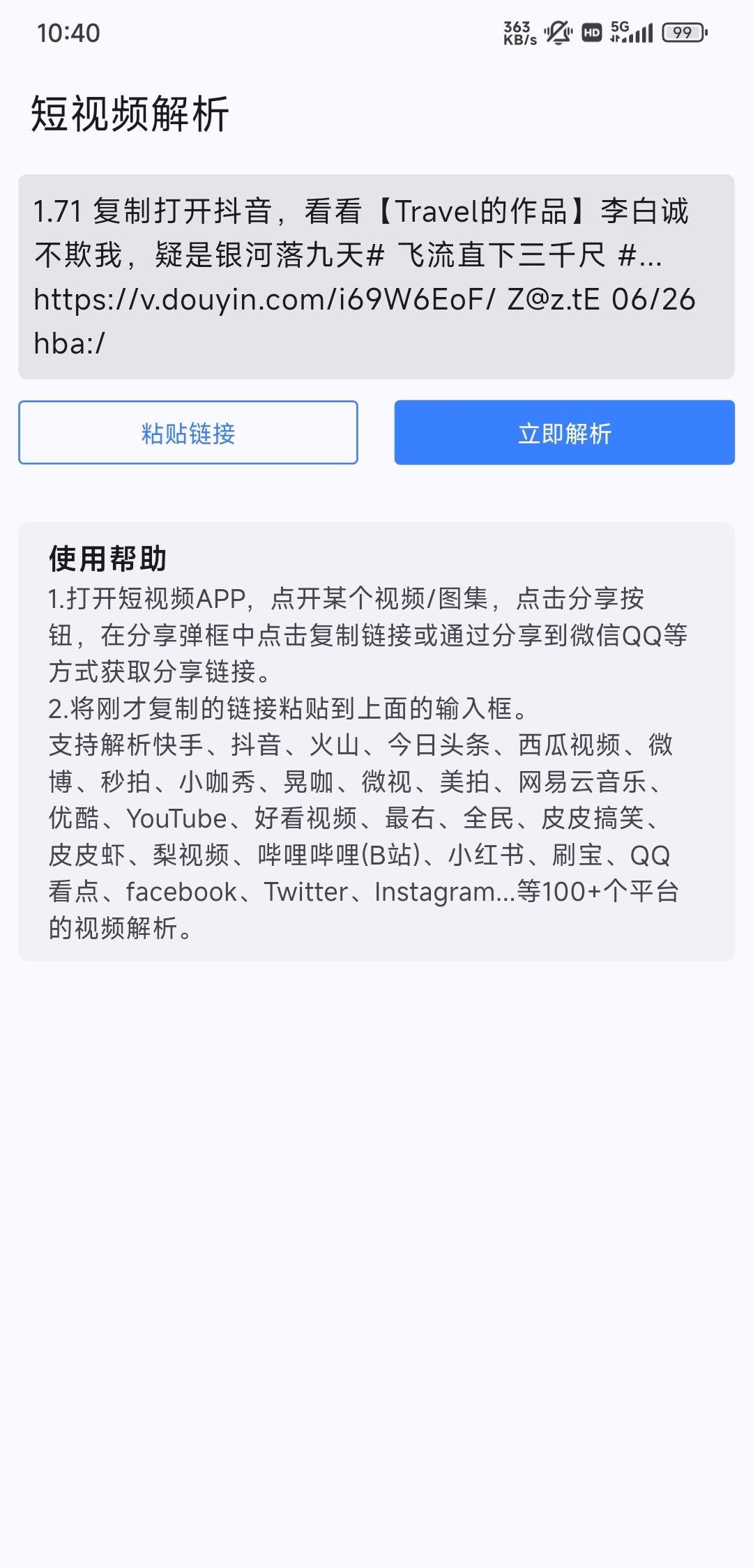Focus the Douyin share link text field
Viewport: 753px width, 1568px height.
(376, 277)
